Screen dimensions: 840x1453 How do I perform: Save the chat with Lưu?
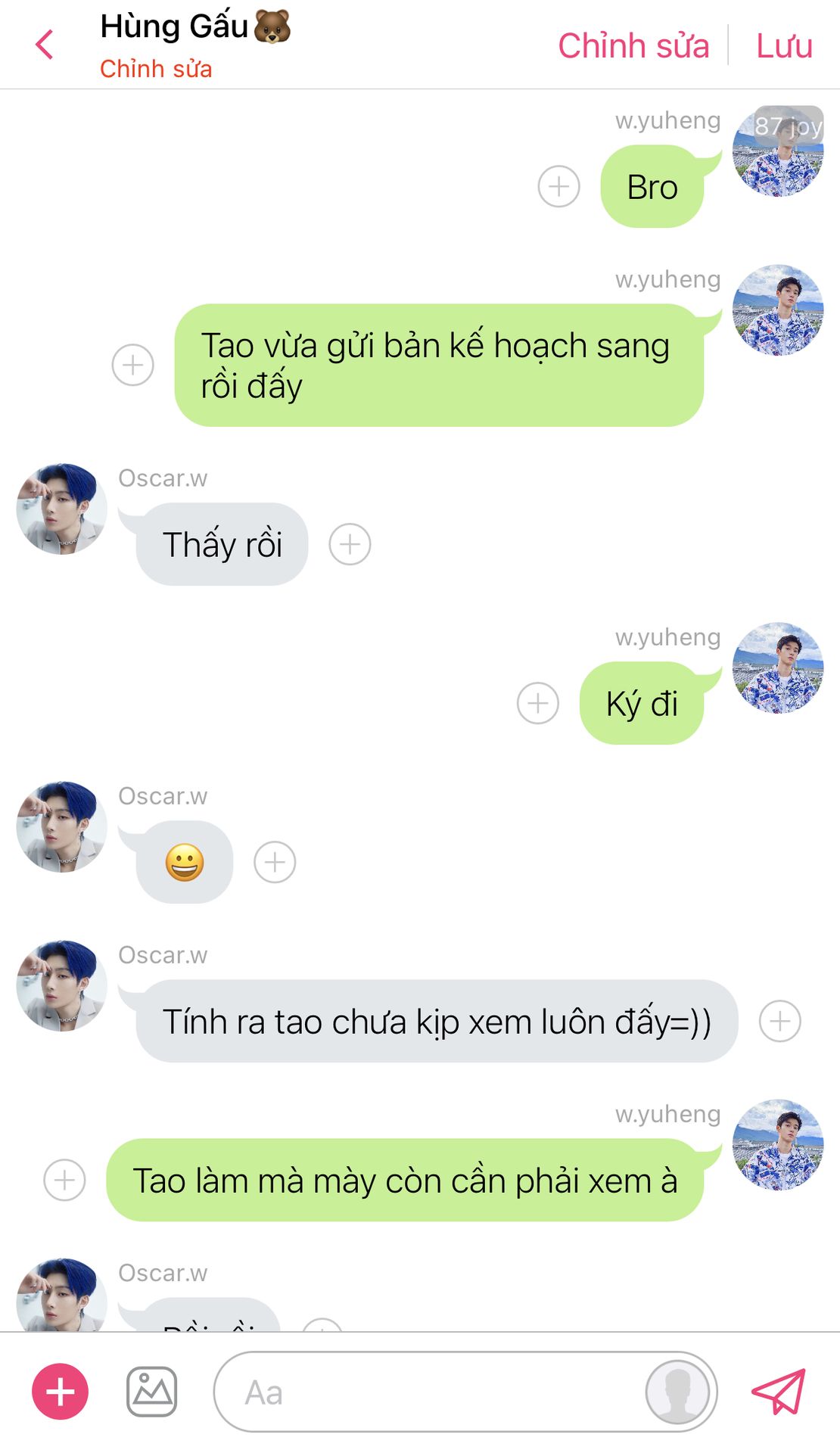pyautogui.click(x=784, y=45)
